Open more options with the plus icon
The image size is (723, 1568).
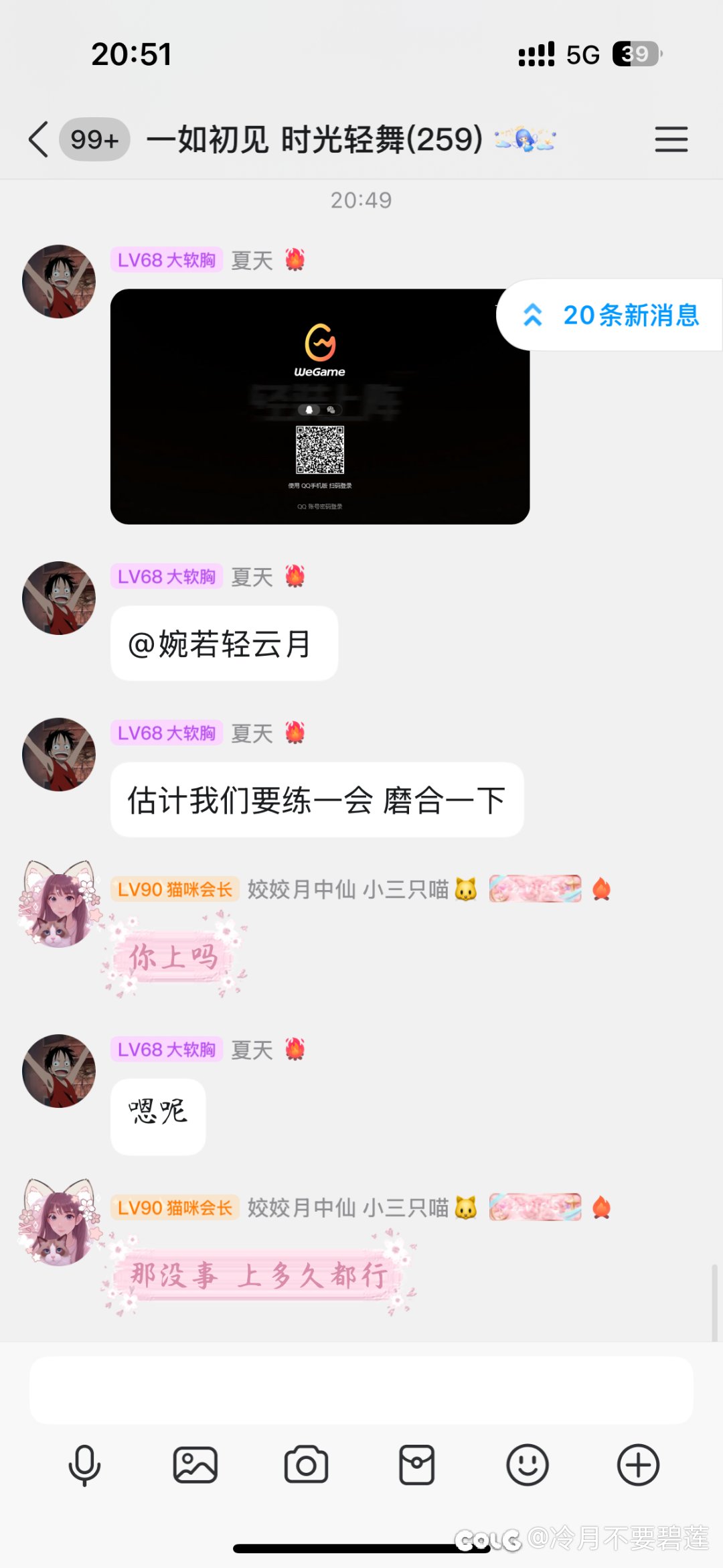click(637, 1465)
